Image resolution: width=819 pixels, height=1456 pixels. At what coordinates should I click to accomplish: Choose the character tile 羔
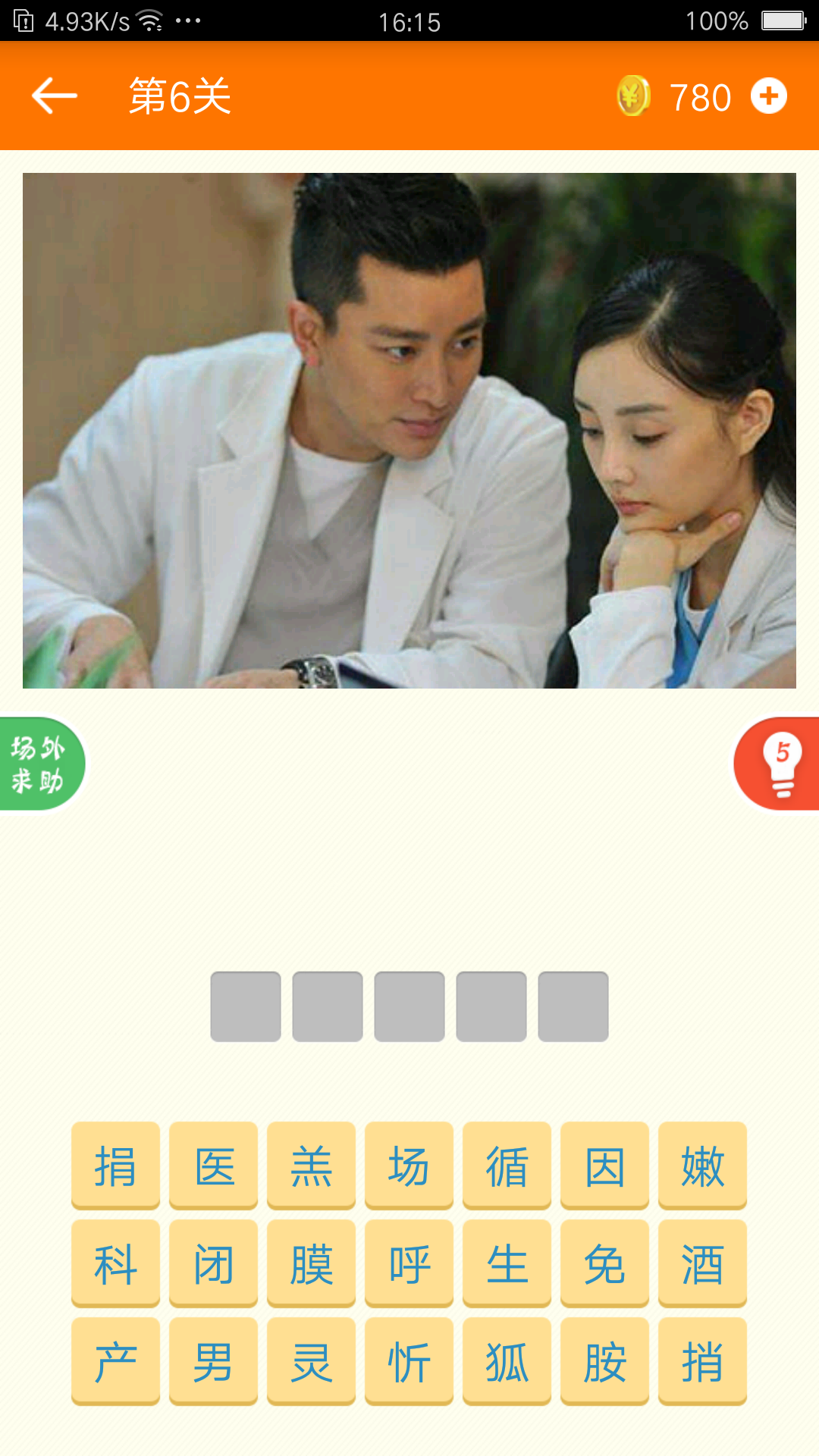311,1165
